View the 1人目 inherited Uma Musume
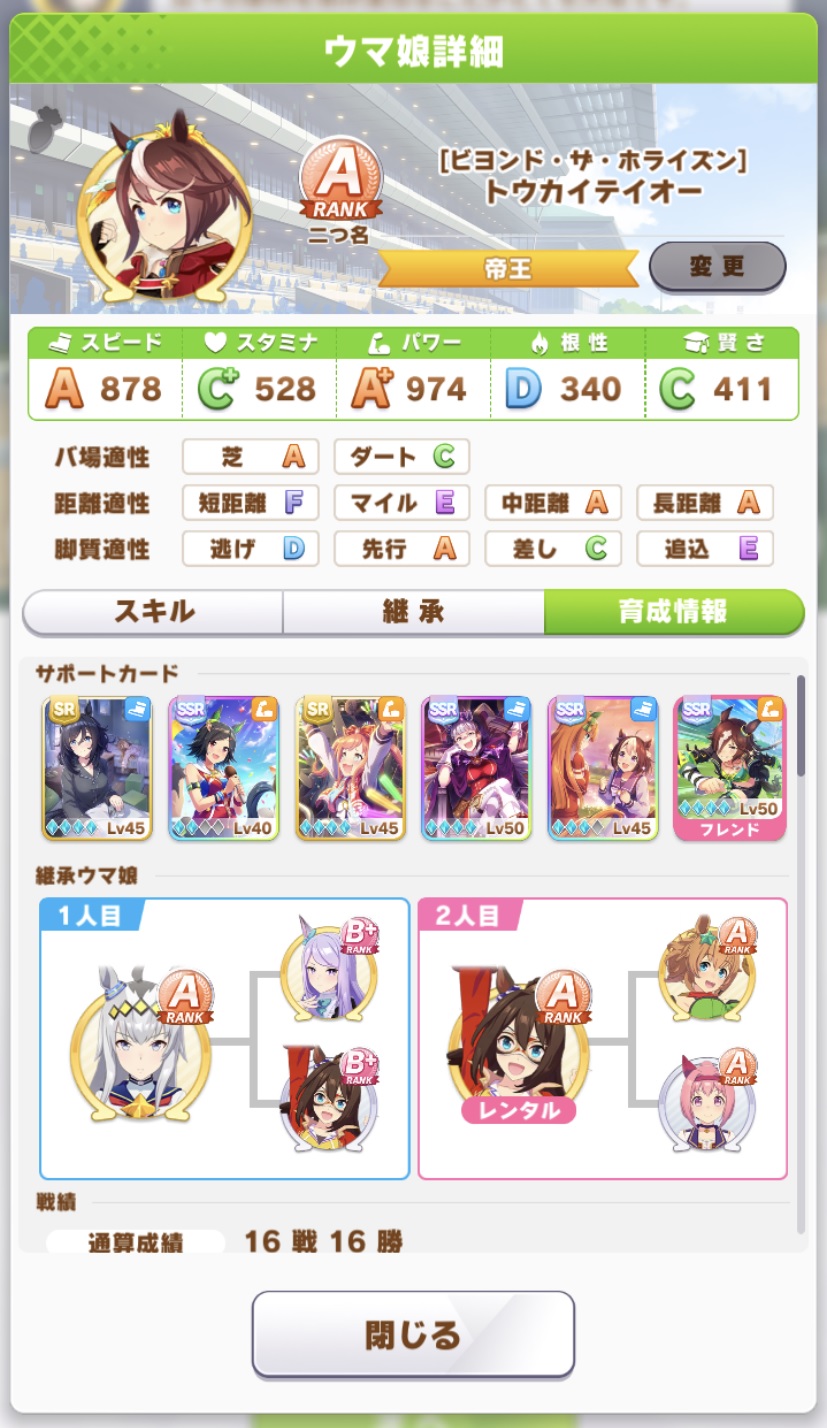Screen dimensions: 827x1428 142,1038
